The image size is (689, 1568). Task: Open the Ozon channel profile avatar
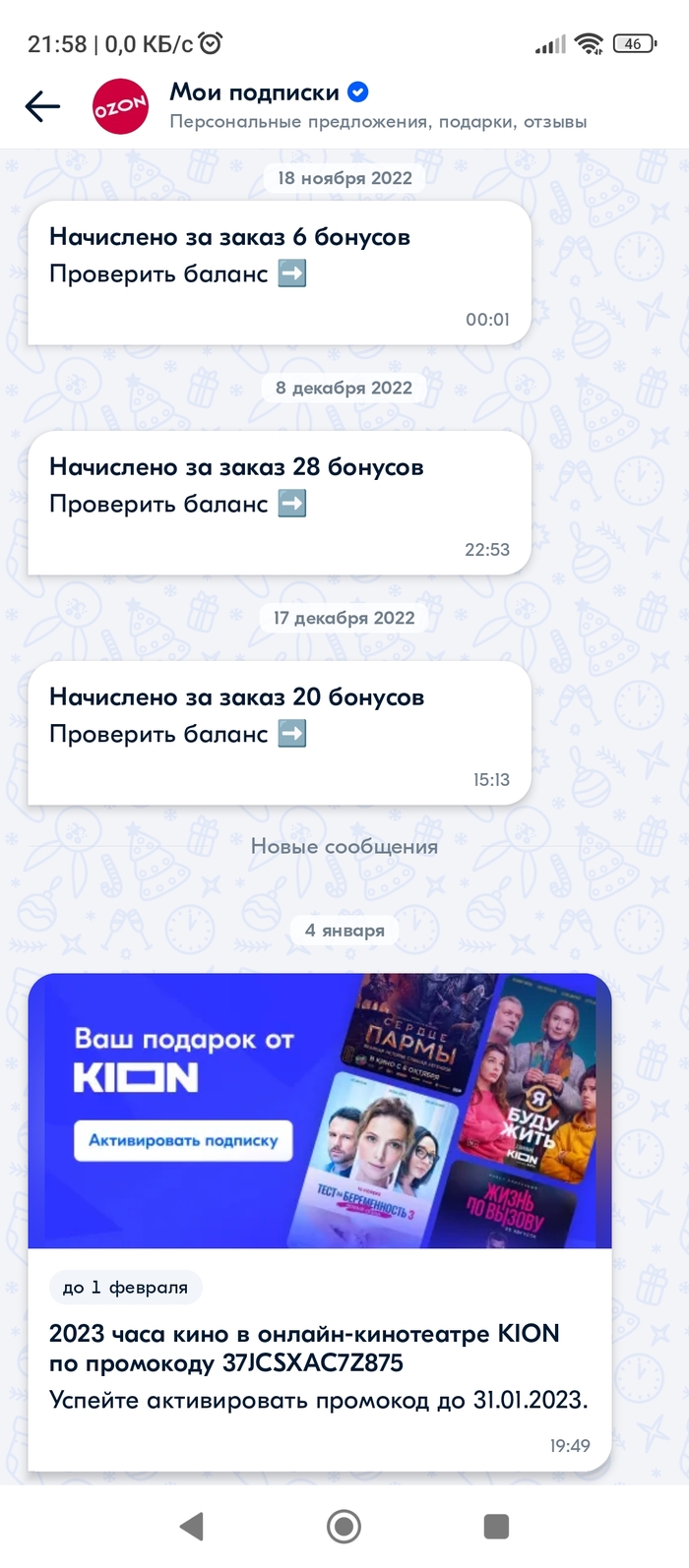click(x=120, y=106)
